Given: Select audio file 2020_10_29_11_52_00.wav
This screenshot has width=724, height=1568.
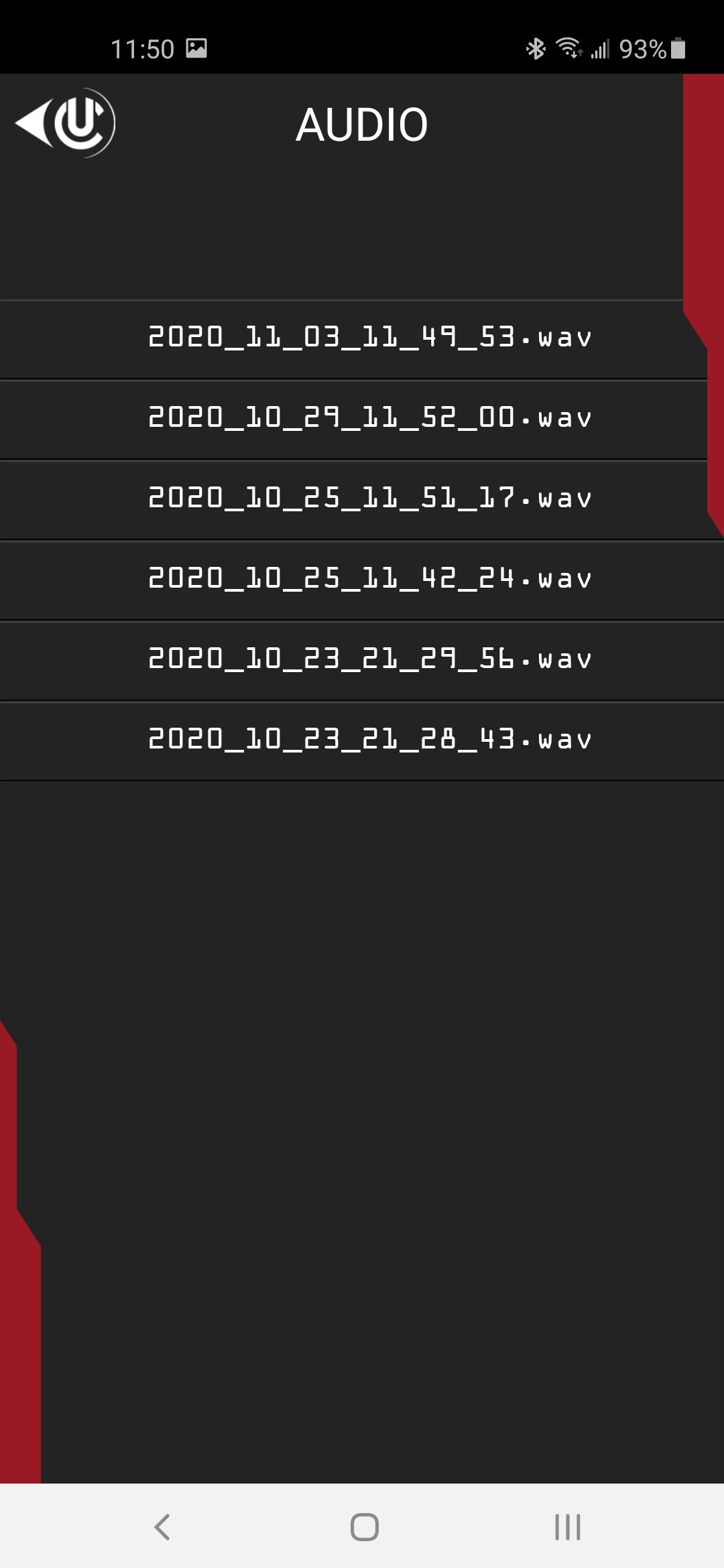Looking at the screenshot, I should [369, 419].
